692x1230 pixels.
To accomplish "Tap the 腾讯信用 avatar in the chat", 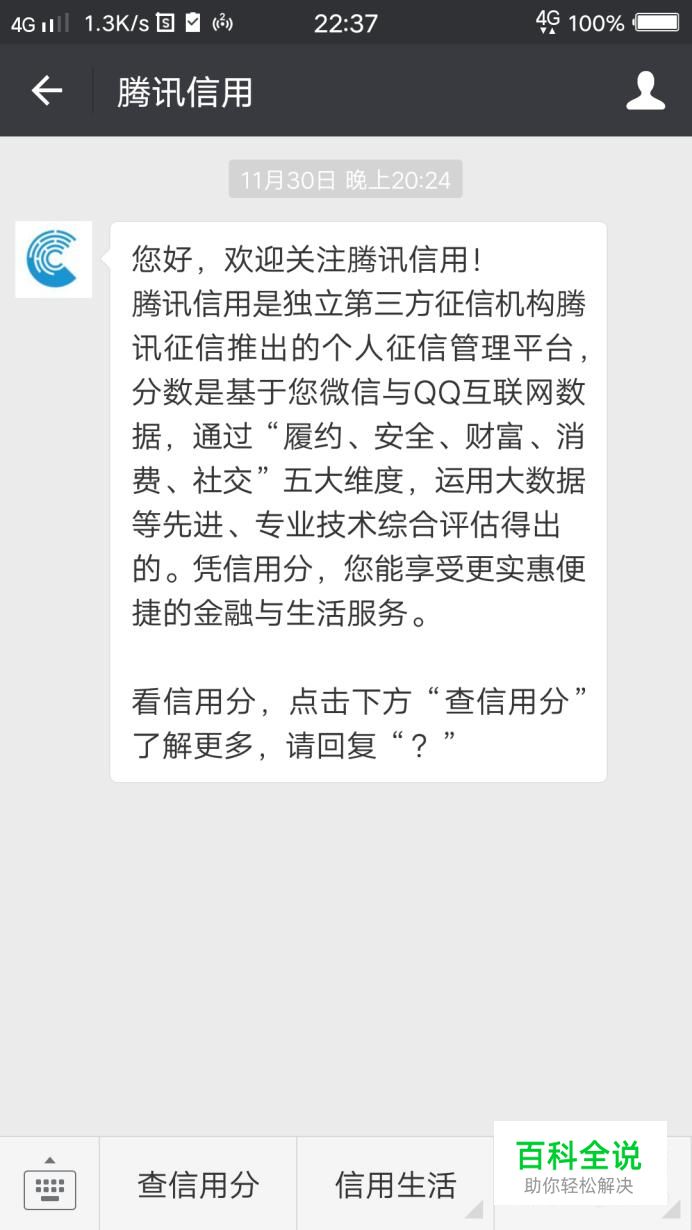I will click(x=54, y=259).
